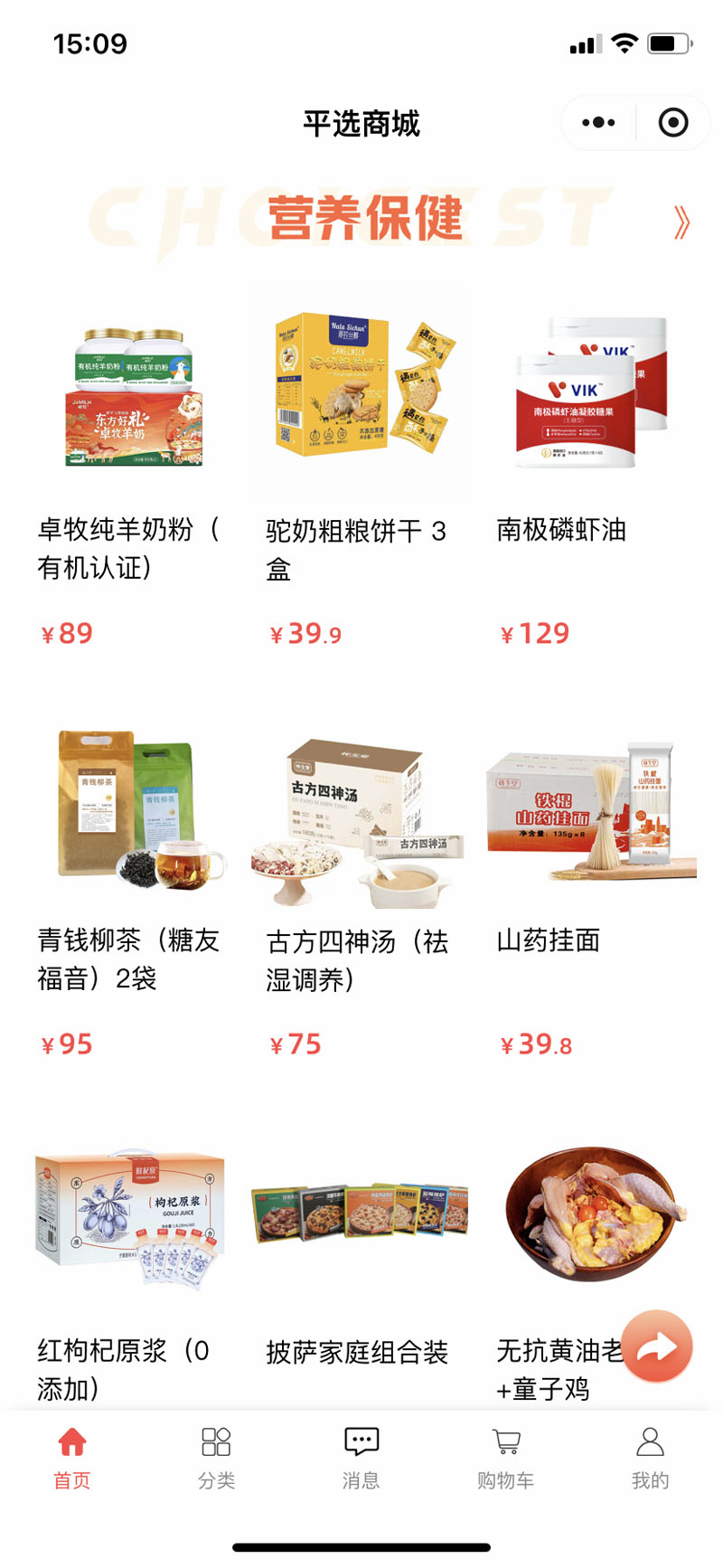Open the 卓牧纯羊奶粉 product
Viewport: 723px width, 1568px height.
click(133, 398)
